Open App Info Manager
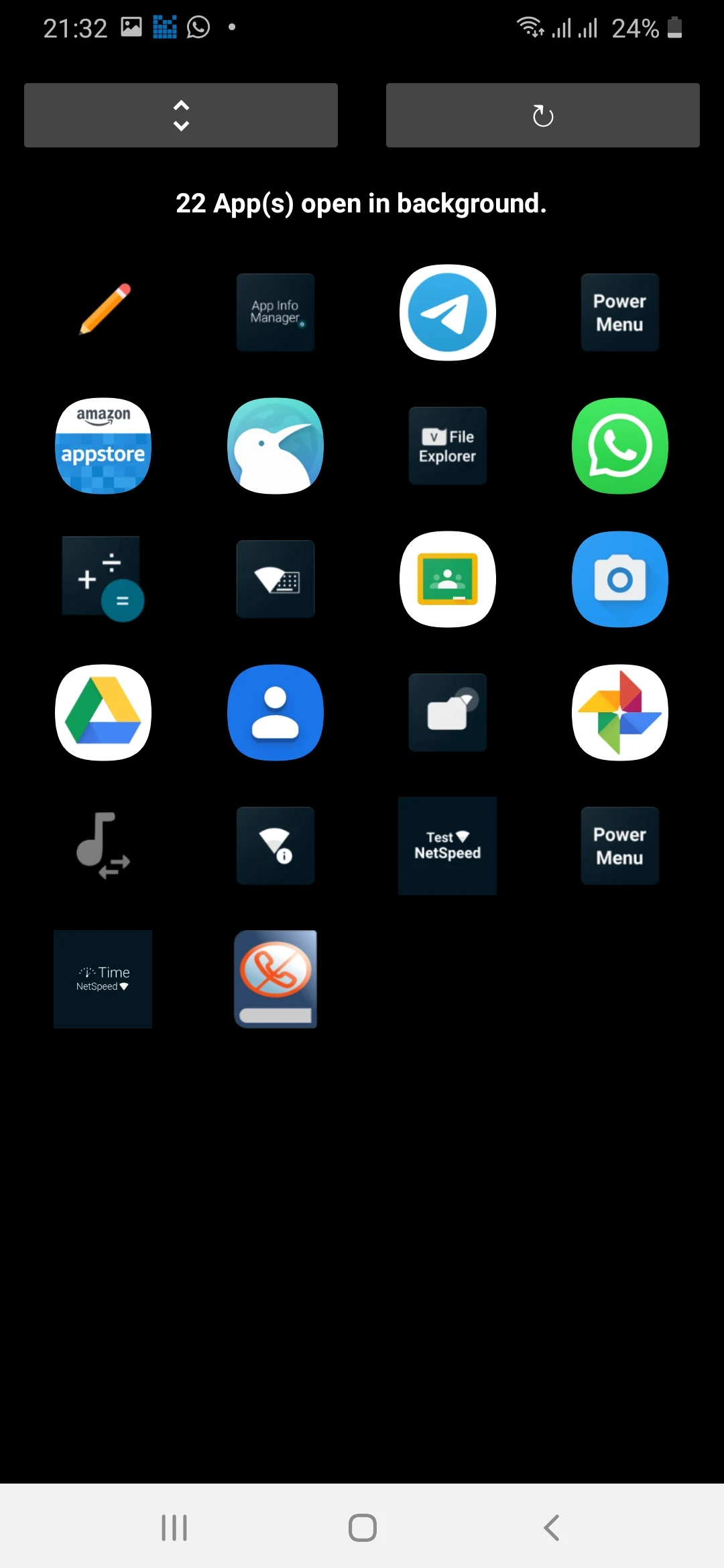 tap(276, 312)
